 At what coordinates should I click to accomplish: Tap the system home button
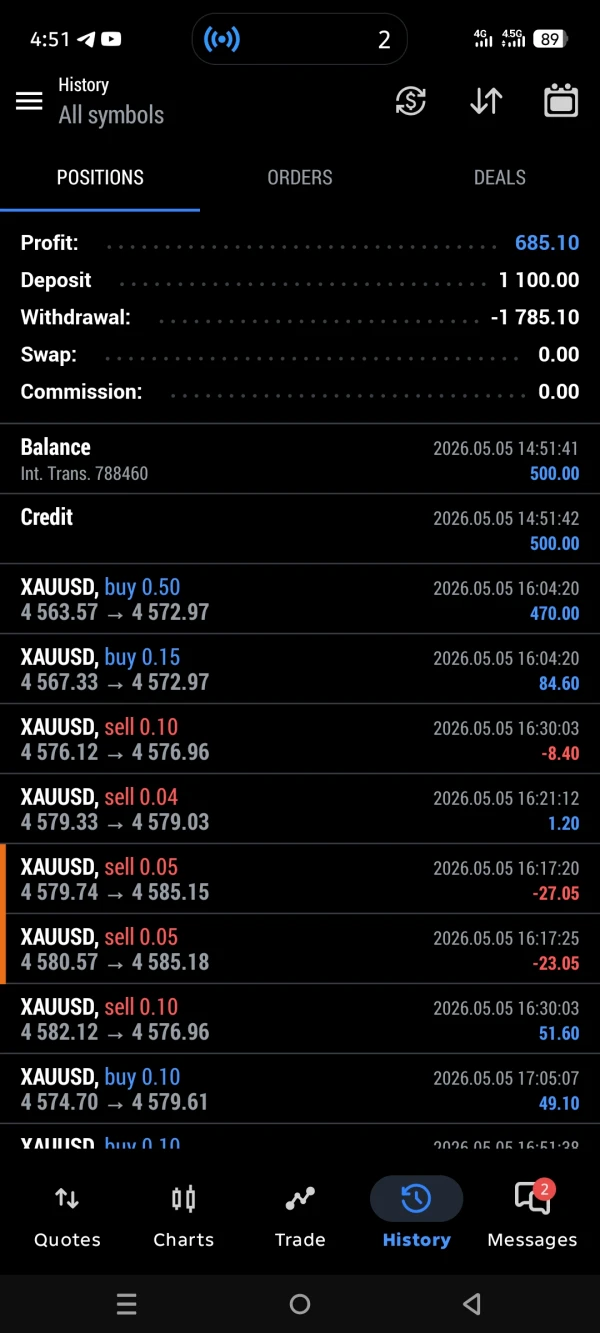click(x=300, y=1303)
